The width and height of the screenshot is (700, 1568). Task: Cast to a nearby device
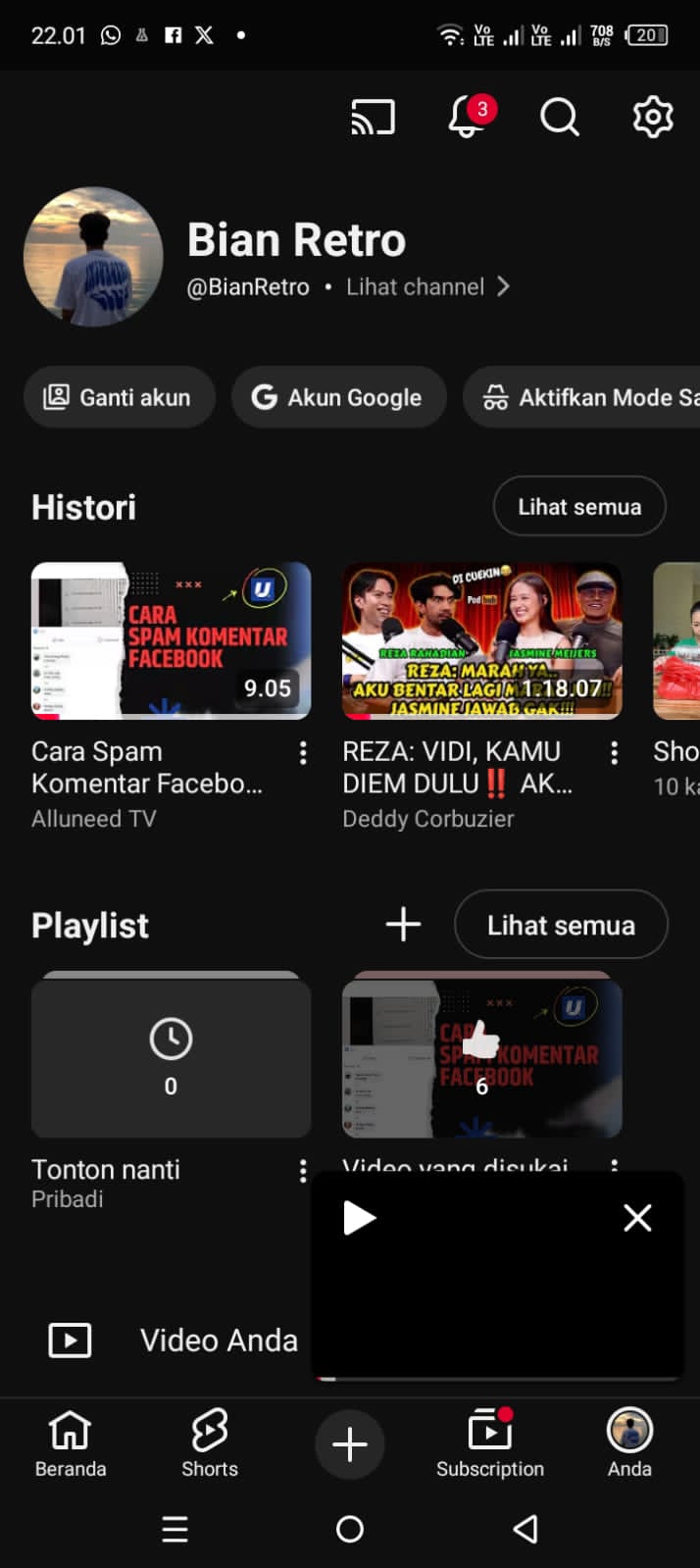[x=373, y=118]
